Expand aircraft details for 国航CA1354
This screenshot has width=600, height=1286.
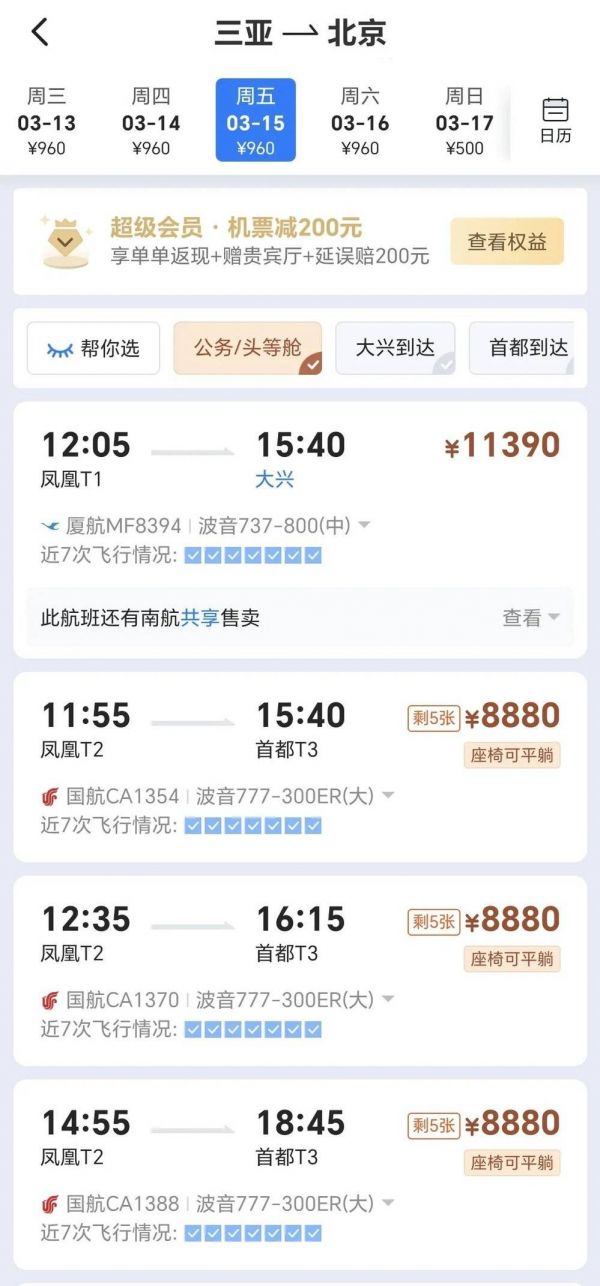[x=388, y=796]
